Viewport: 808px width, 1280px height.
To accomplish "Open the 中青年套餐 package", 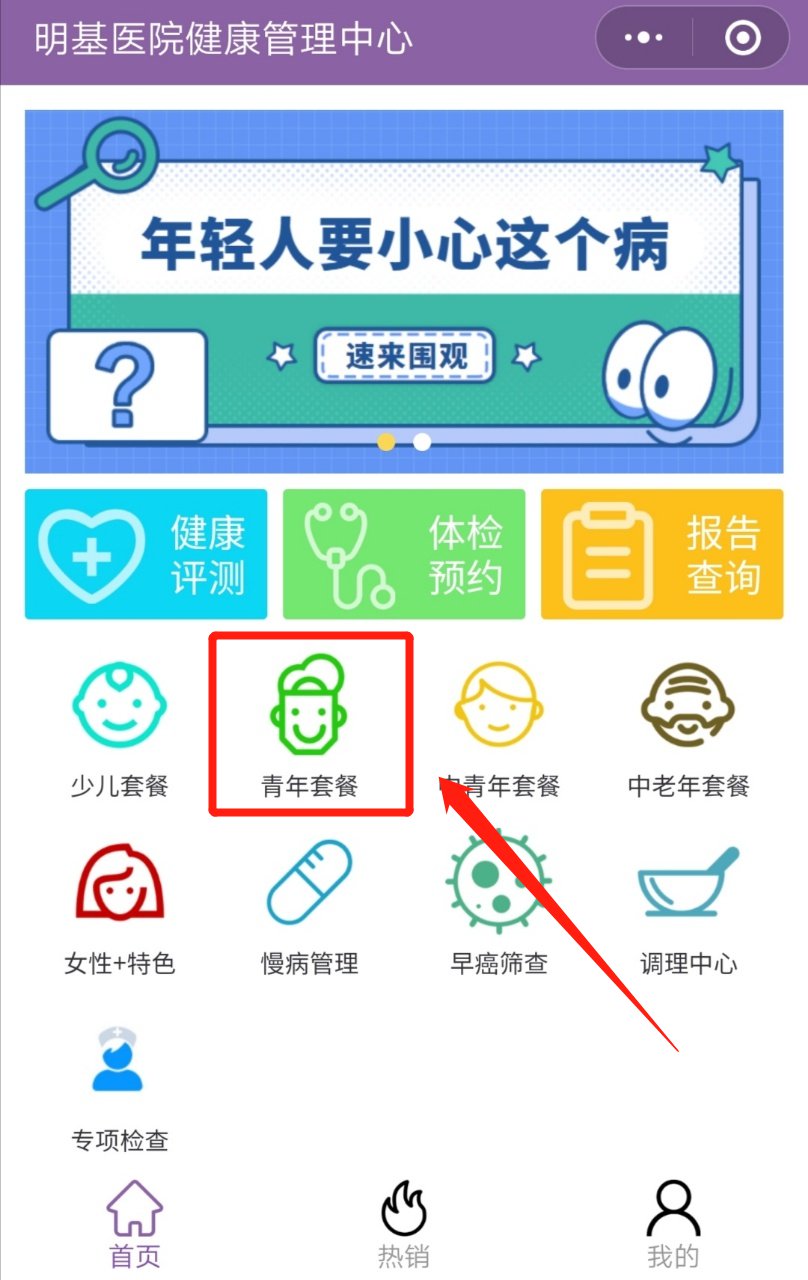I will pyautogui.click(x=499, y=730).
